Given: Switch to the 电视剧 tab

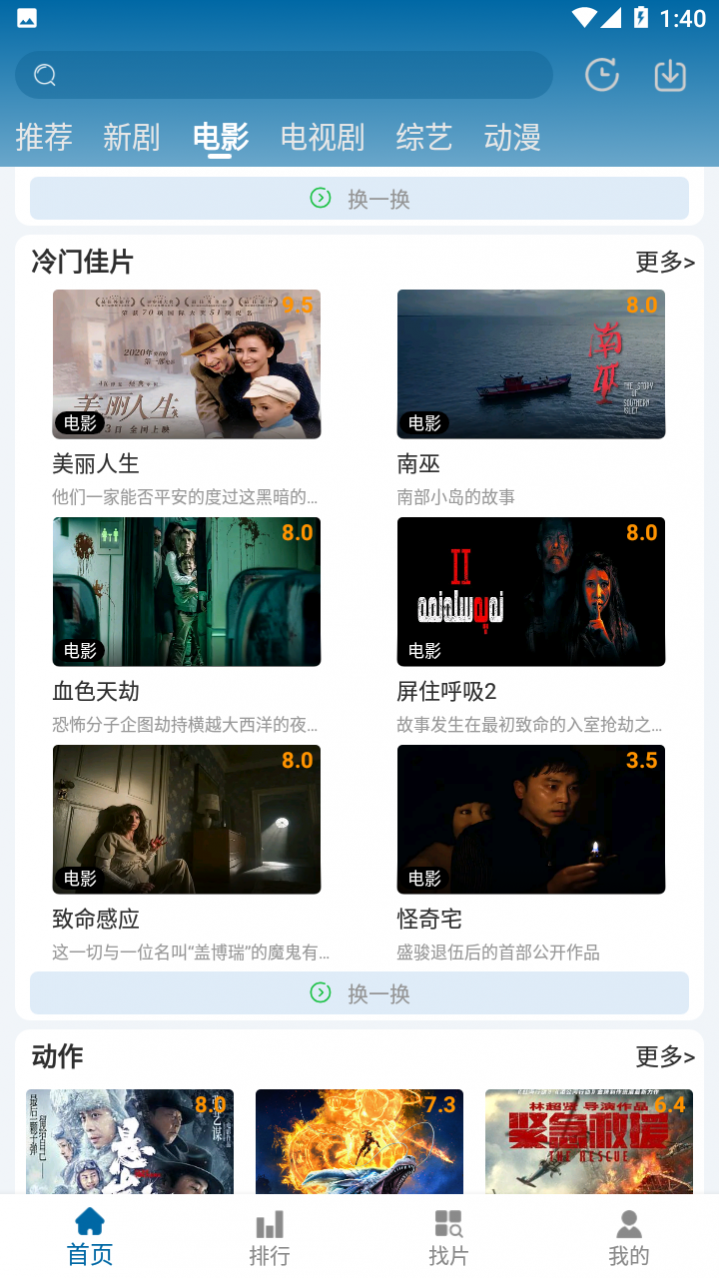Looking at the screenshot, I should tap(322, 137).
